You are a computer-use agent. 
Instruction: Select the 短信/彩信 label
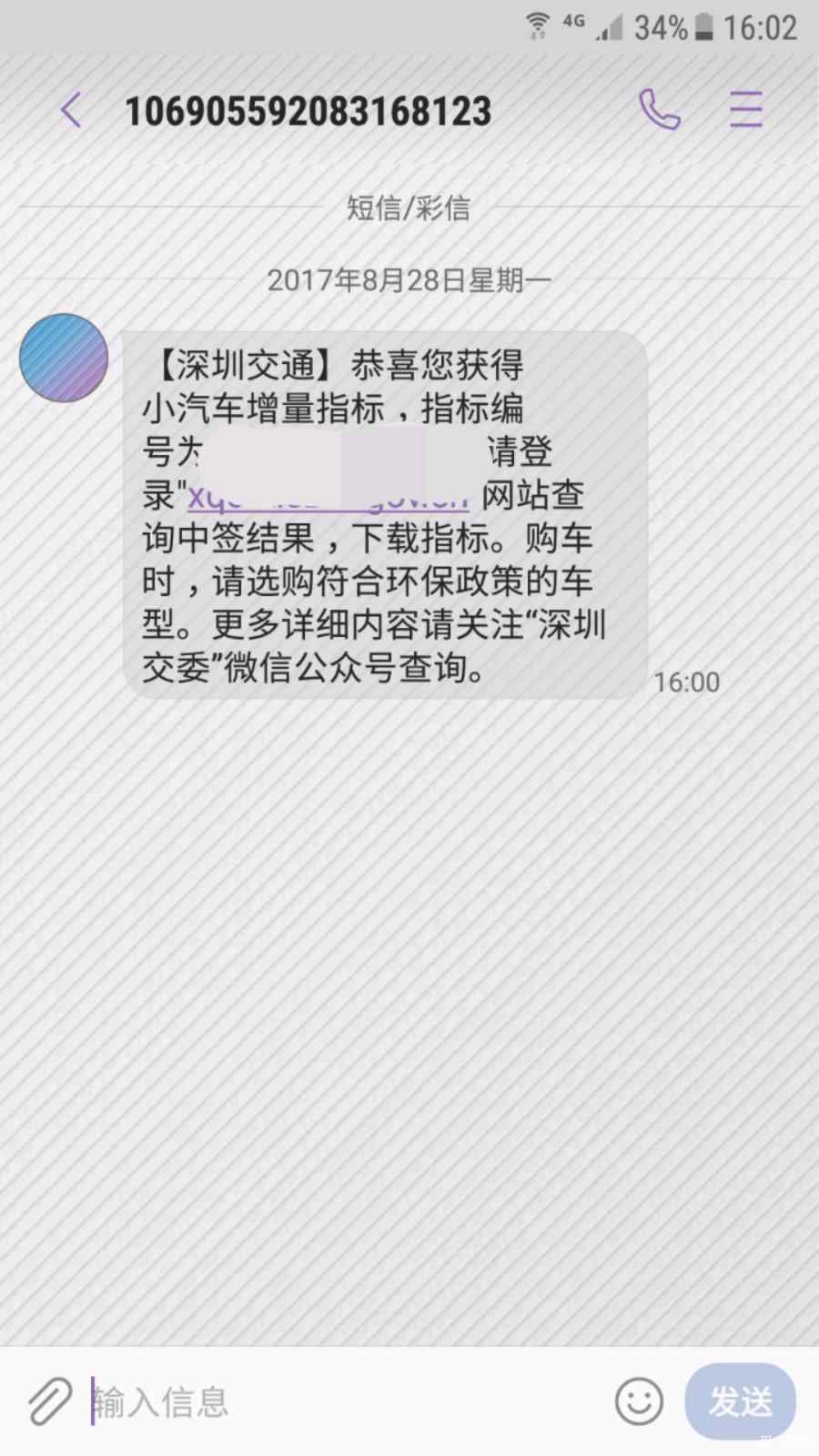(409, 207)
